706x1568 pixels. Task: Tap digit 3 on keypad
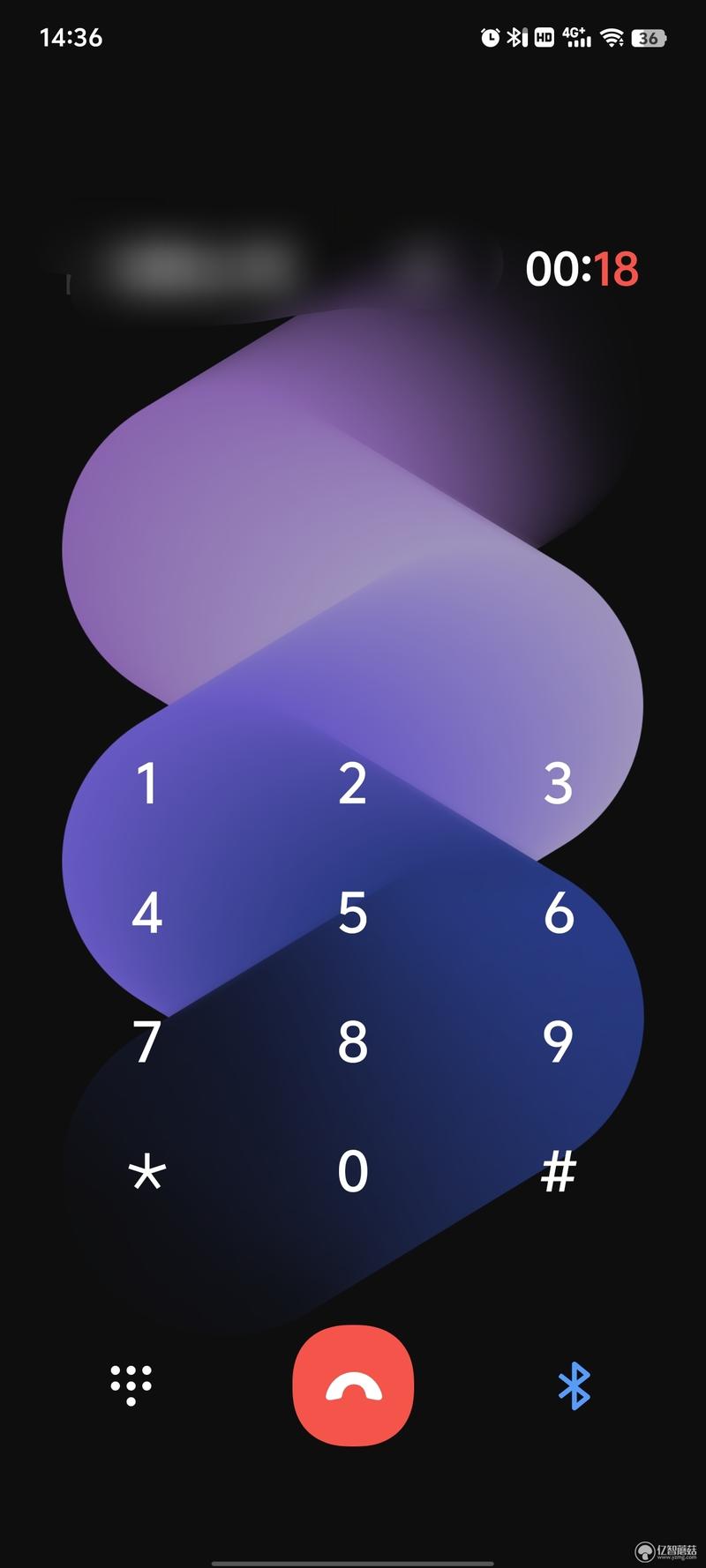pyautogui.click(x=558, y=783)
